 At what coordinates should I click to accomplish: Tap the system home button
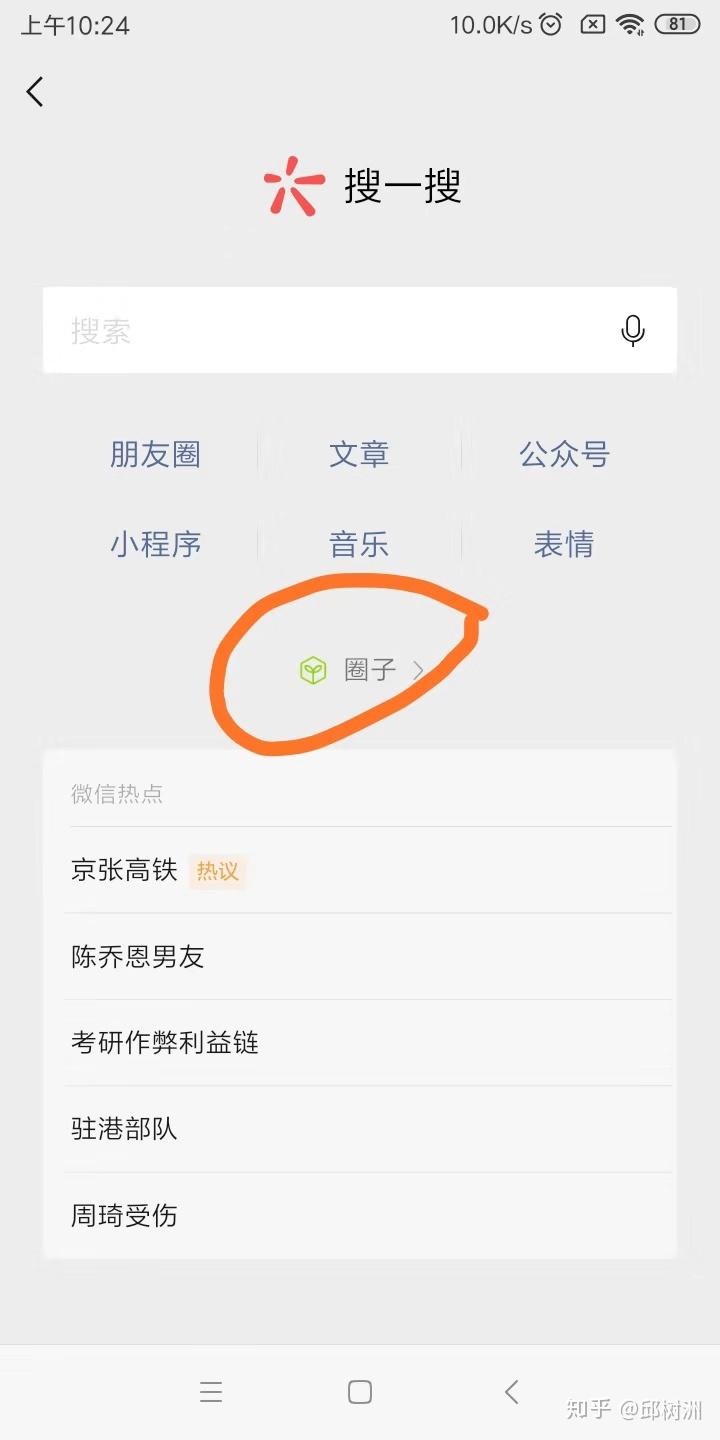(360, 1392)
